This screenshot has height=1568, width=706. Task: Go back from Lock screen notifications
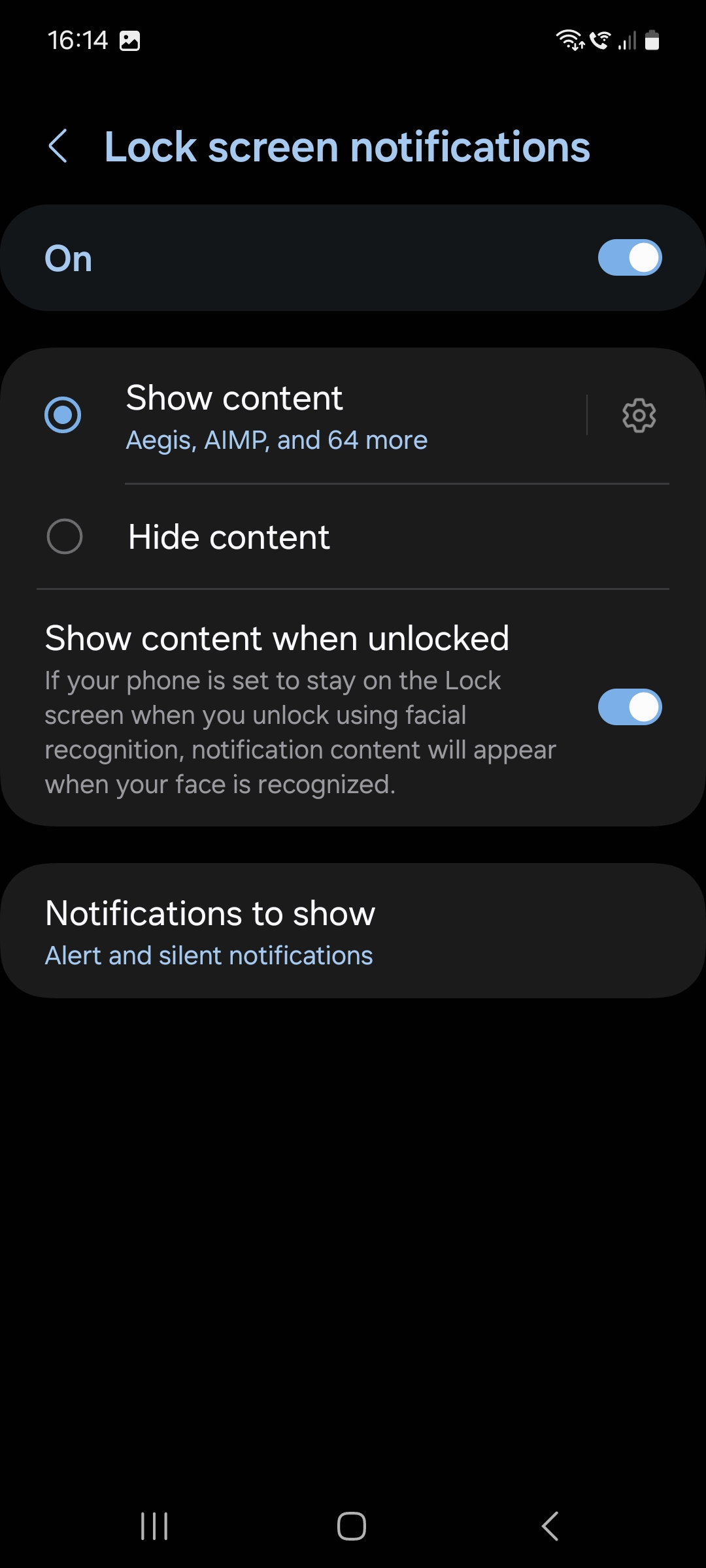tap(59, 146)
